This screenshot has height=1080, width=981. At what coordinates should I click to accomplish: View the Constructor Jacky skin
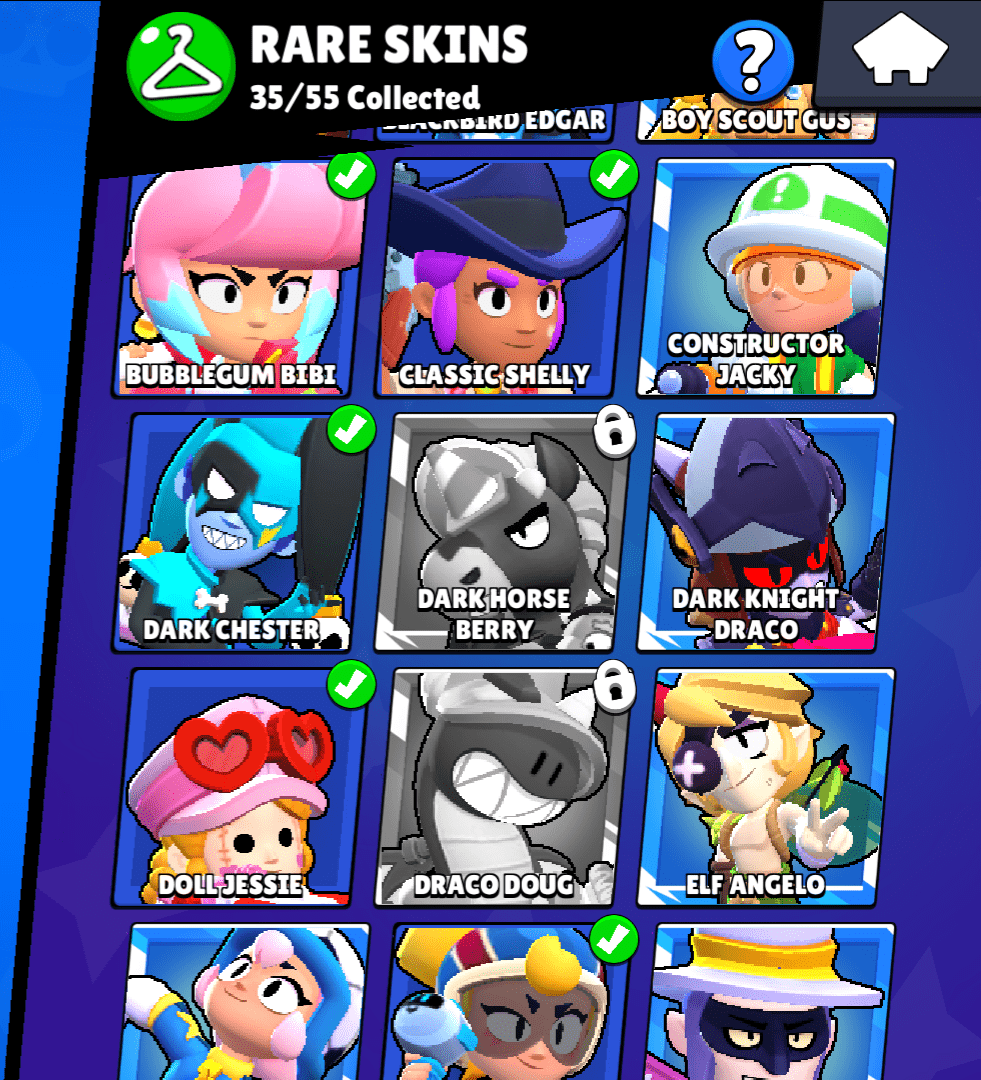(x=768, y=278)
